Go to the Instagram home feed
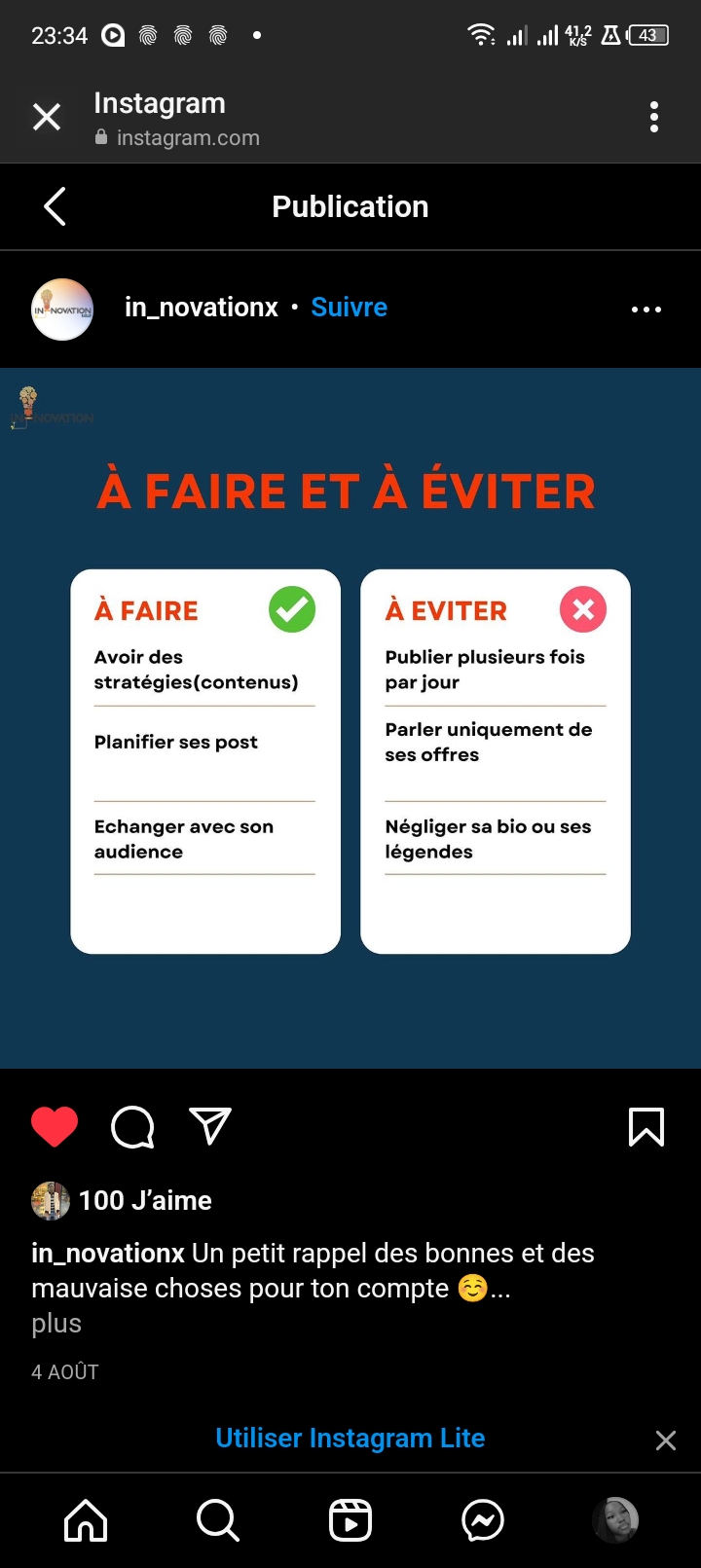The image size is (701, 1568). tap(86, 1520)
